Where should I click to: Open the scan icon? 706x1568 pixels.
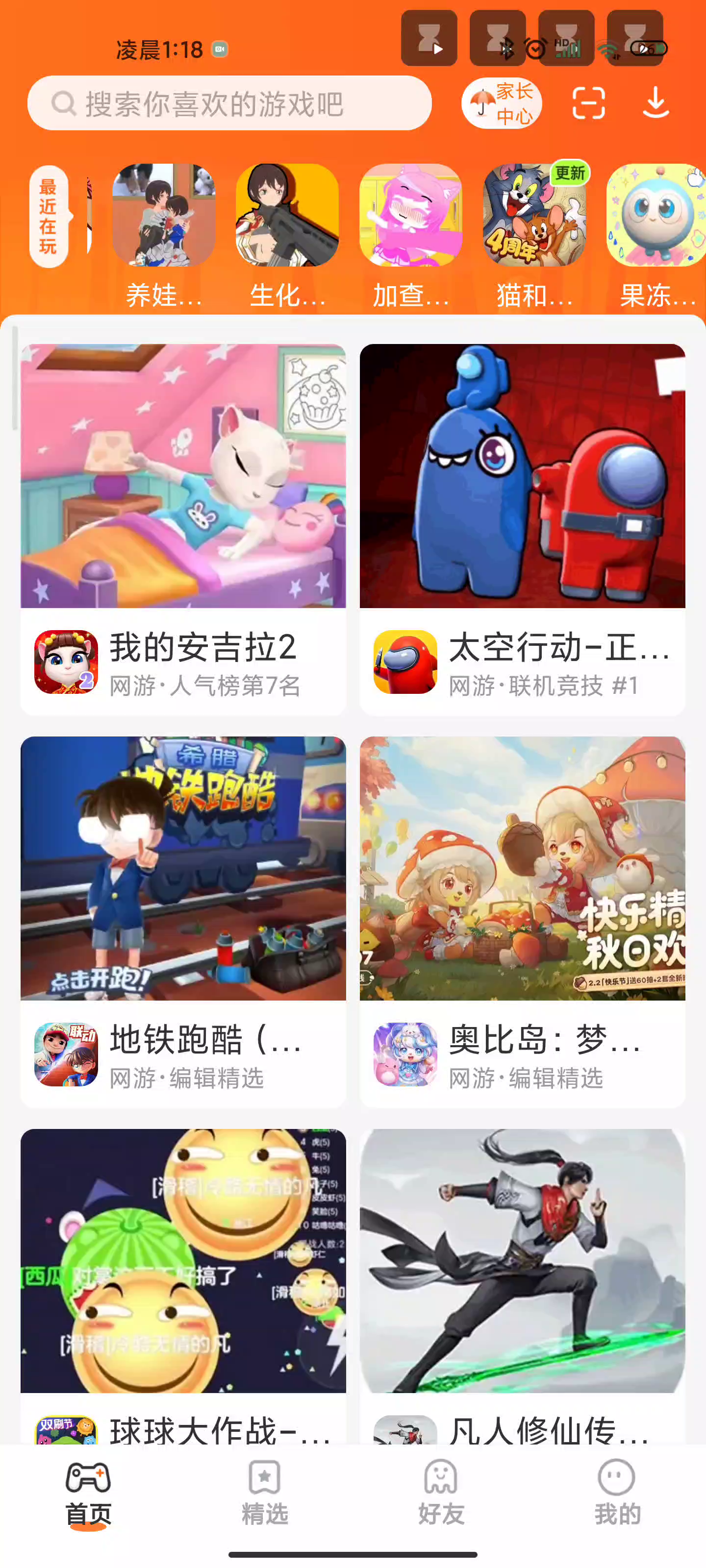pyautogui.click(x=588, y=103)
